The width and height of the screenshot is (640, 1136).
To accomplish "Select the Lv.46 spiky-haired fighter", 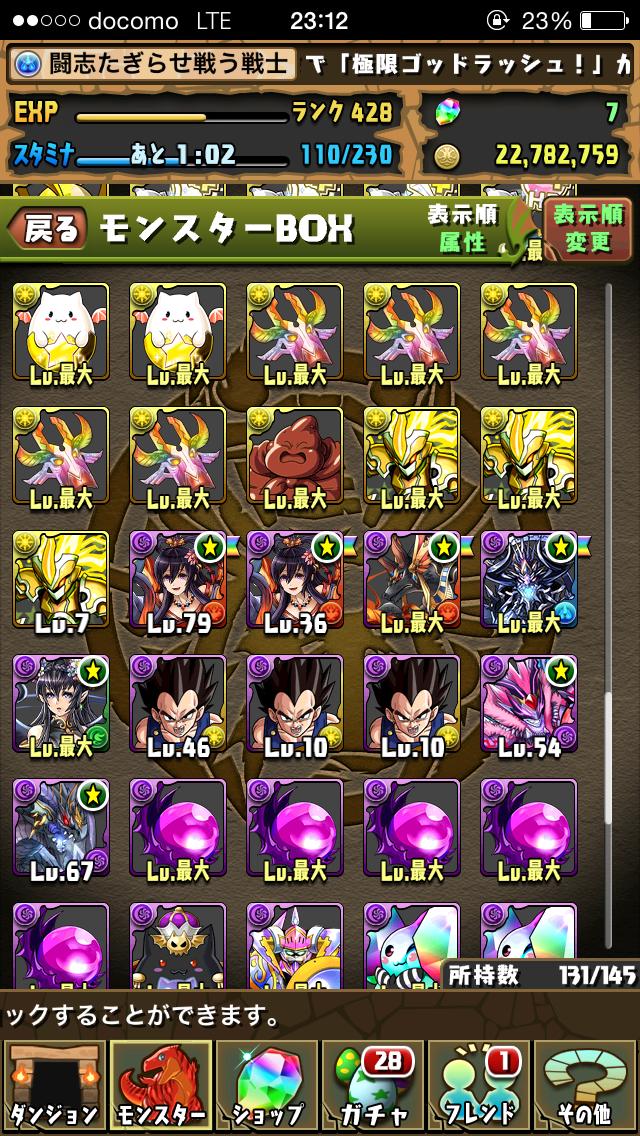I will [x=178, y=704].
